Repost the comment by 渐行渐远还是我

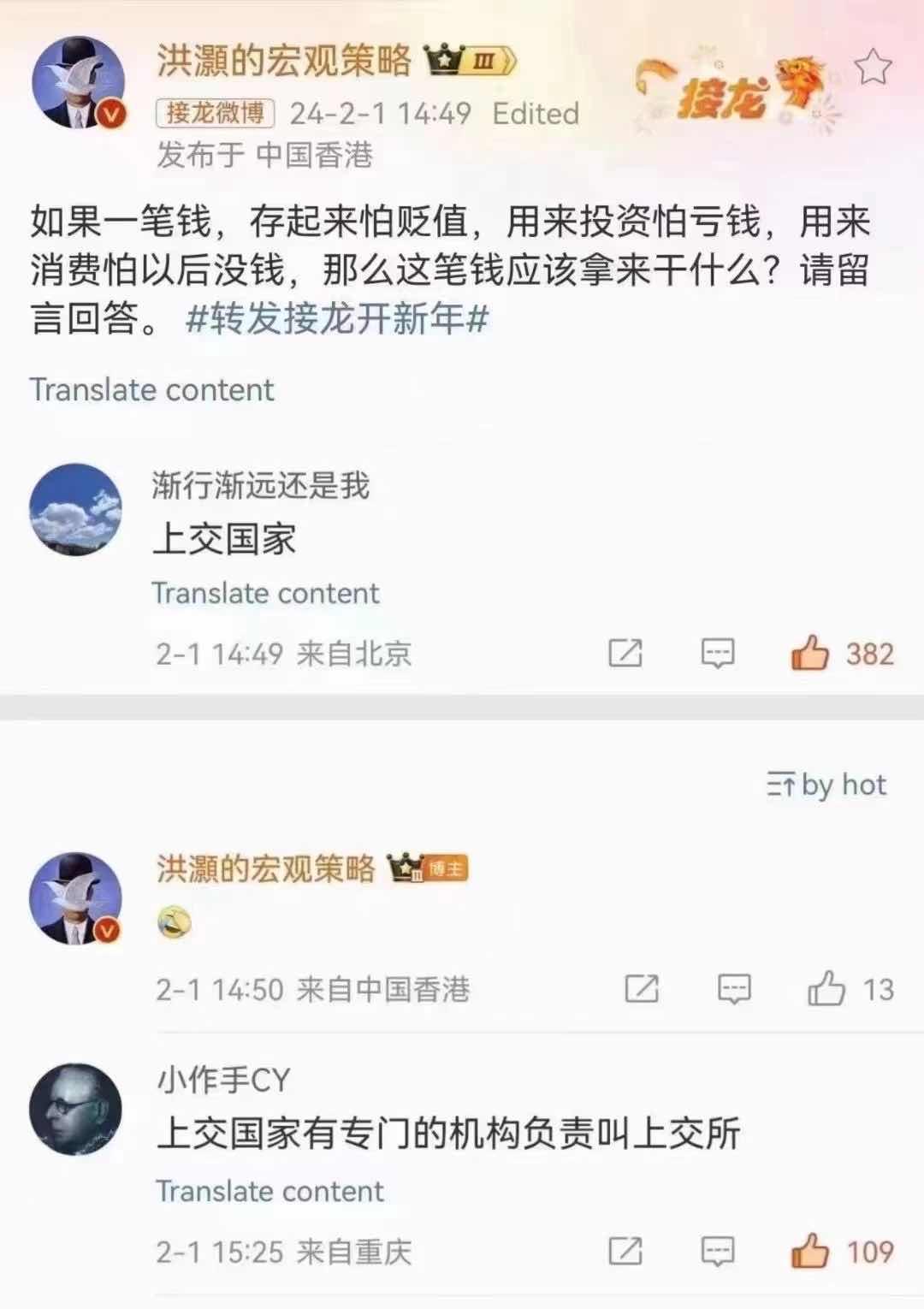coord(625,654)
